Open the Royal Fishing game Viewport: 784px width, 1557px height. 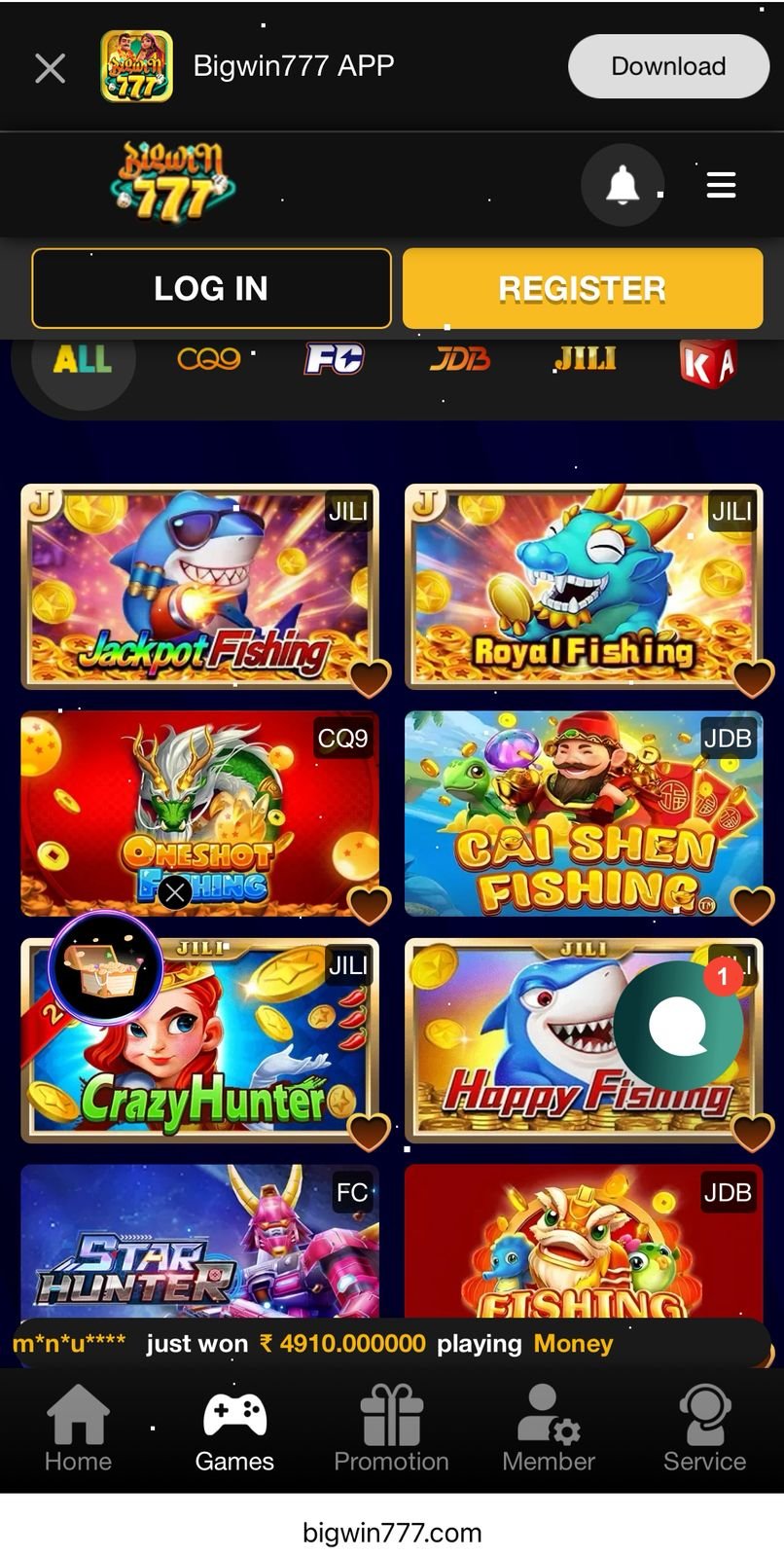pyautogui.click(x=583, y=587)
